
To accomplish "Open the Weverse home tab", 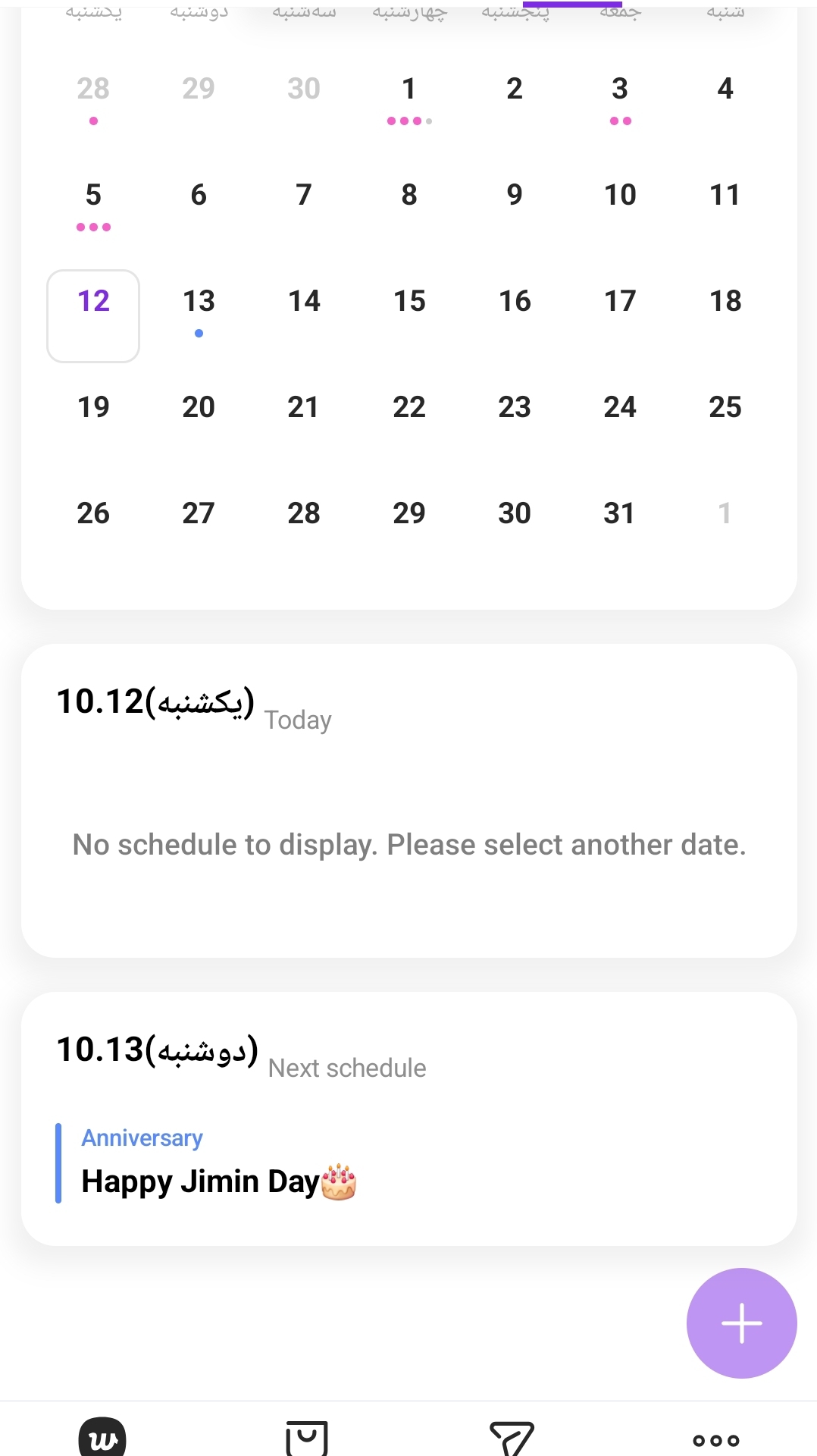I will click(x=102, y=1438).
